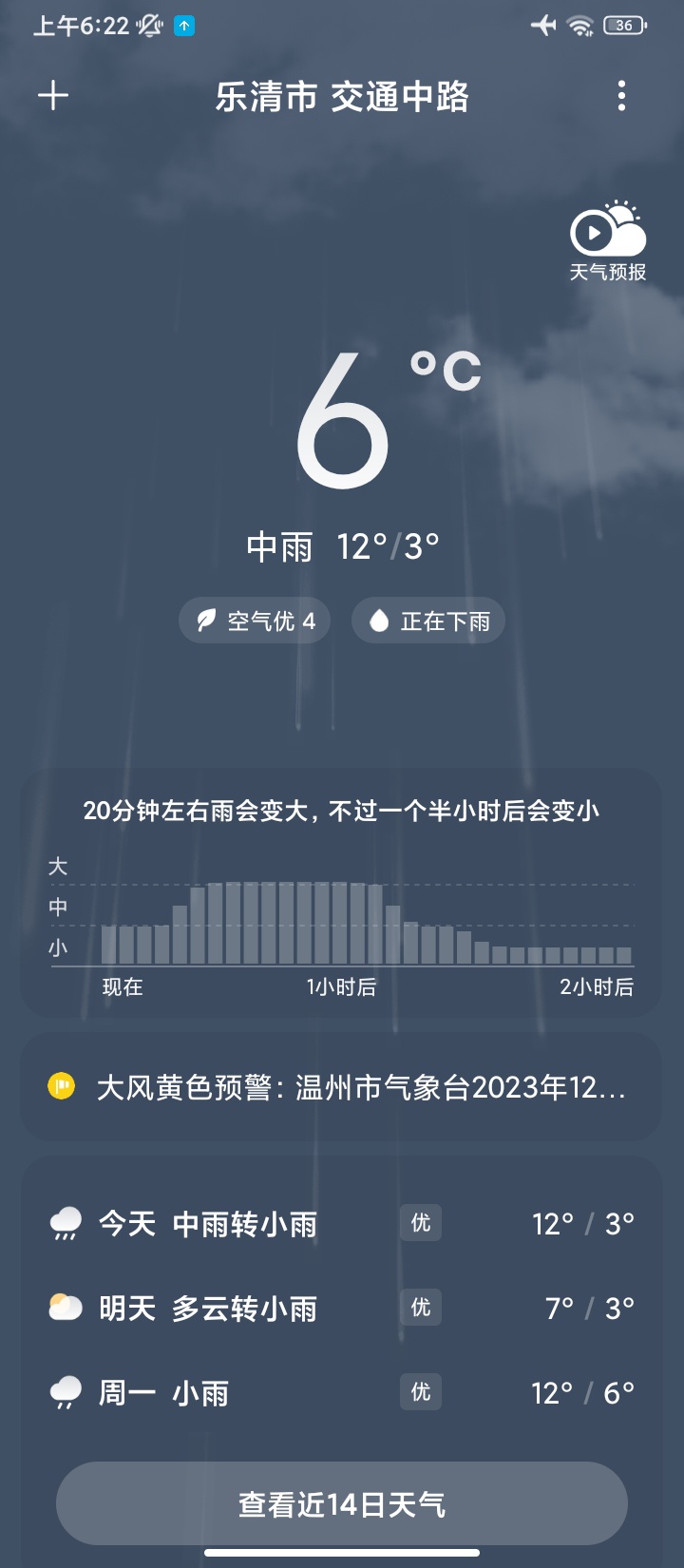Tap 查看近14日天气 button
Image resolution: width=684 pixels, height=1568 pixels.
(x=342, y=1504)
